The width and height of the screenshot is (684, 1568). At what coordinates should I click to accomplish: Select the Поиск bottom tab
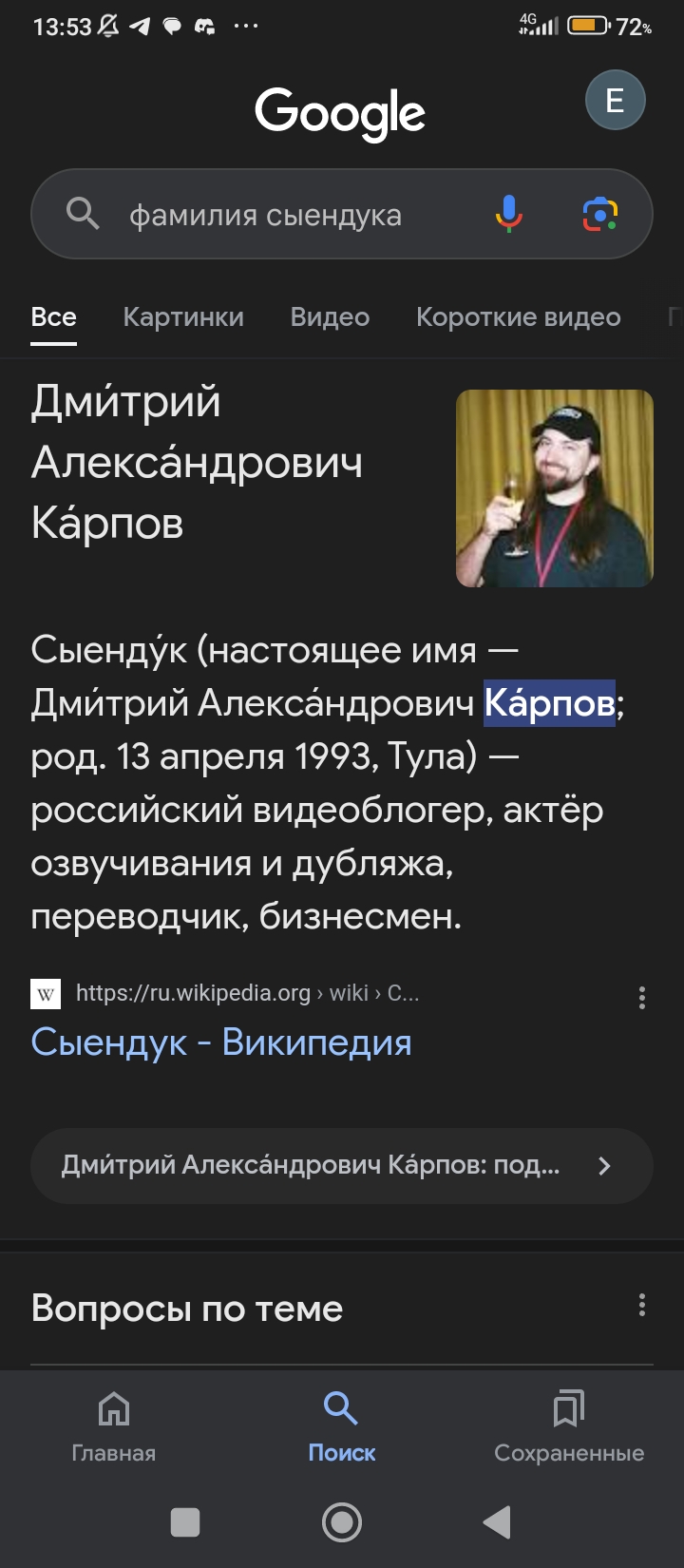click(342, 1425)
